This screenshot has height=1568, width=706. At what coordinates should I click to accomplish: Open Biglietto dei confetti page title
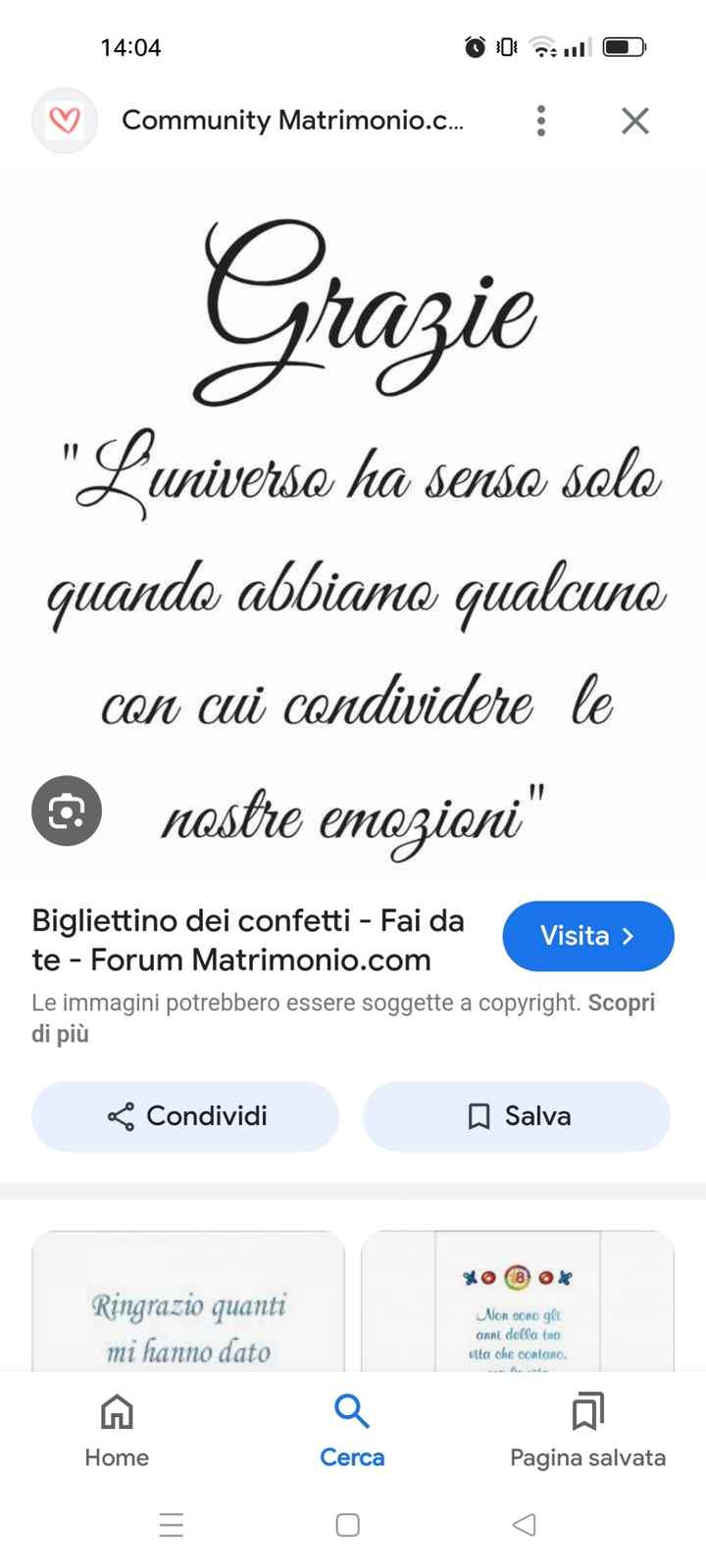(248, 940)
